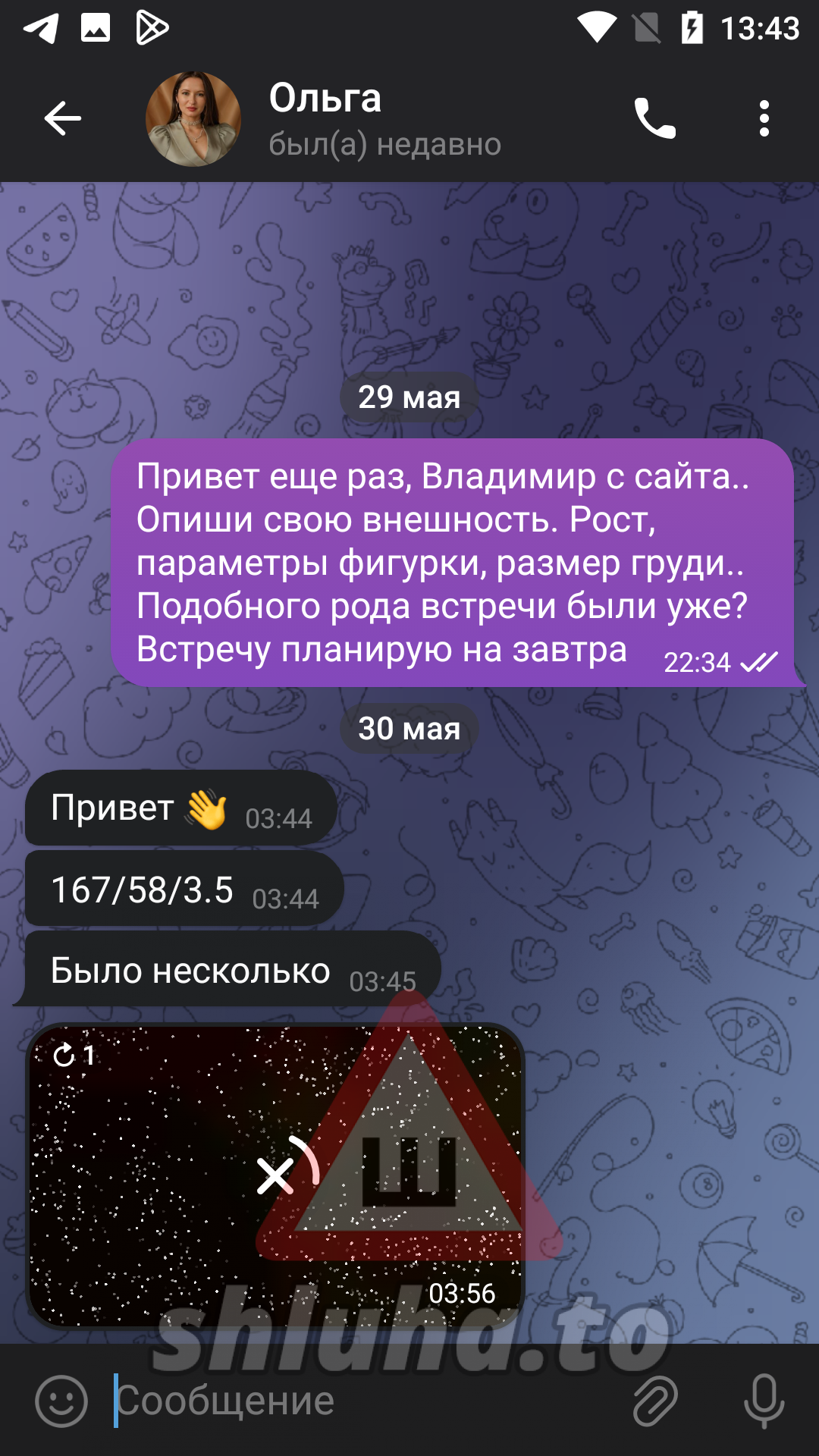Attach a file with the paperclip

(654, 1401)
